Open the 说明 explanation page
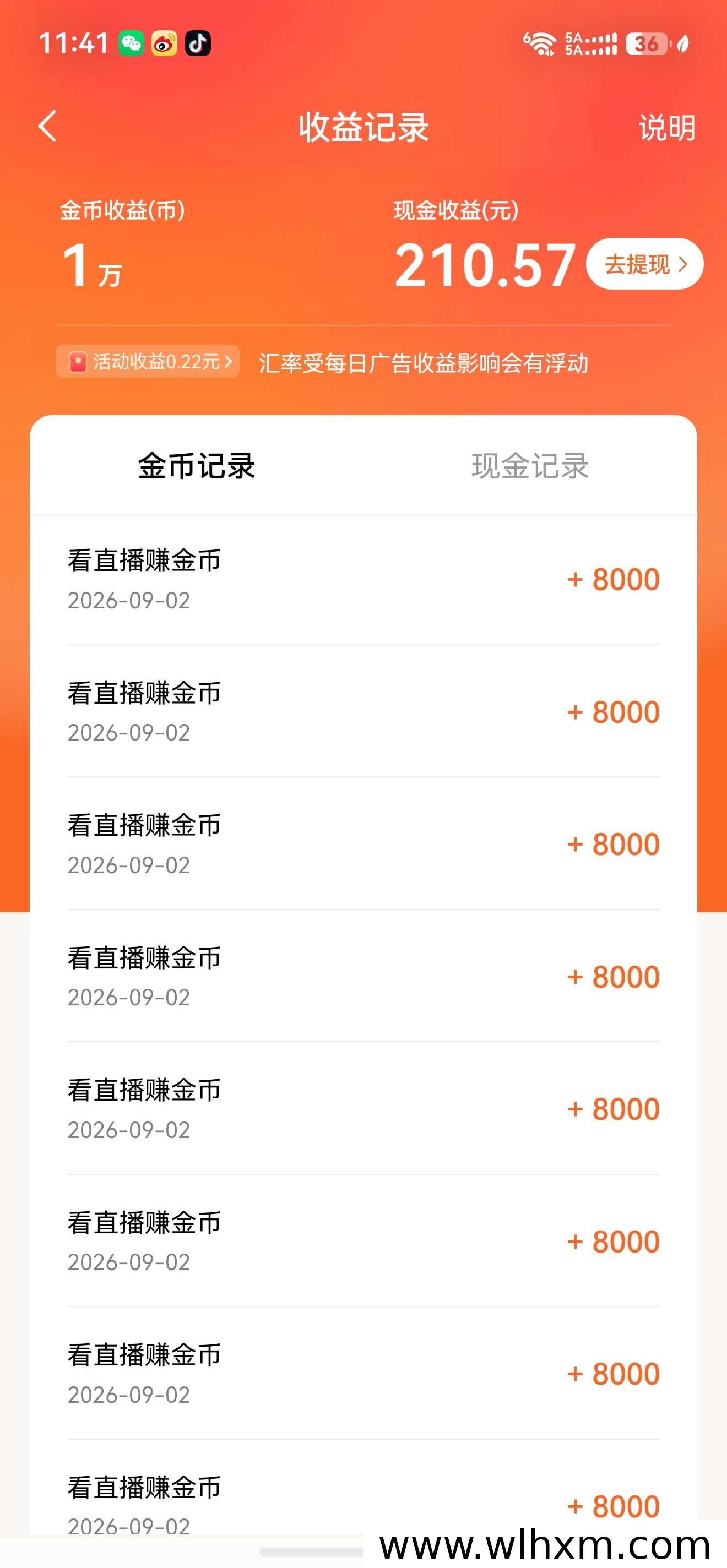 click(667, 128)
